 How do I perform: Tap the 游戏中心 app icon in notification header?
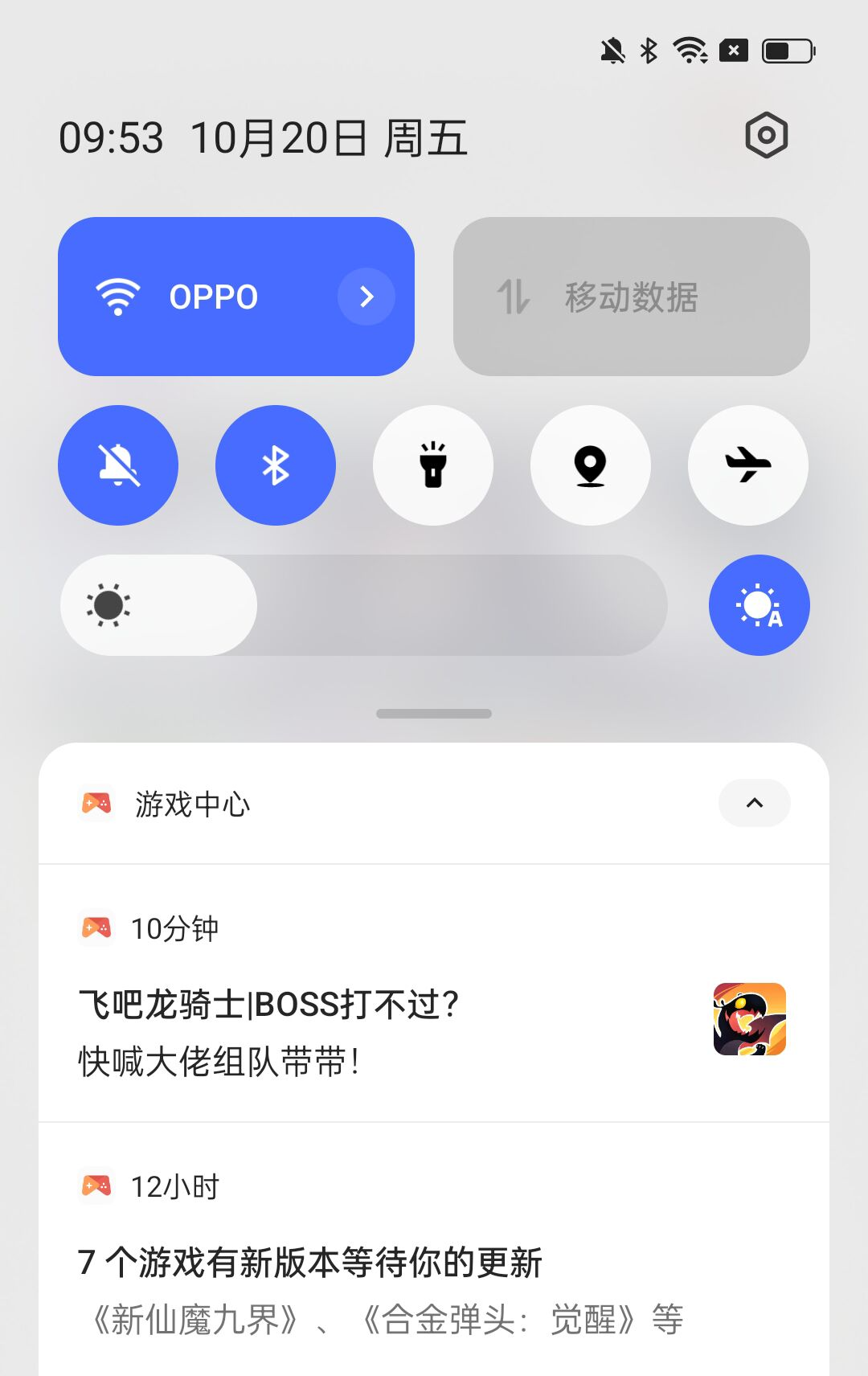coord(98,803)
